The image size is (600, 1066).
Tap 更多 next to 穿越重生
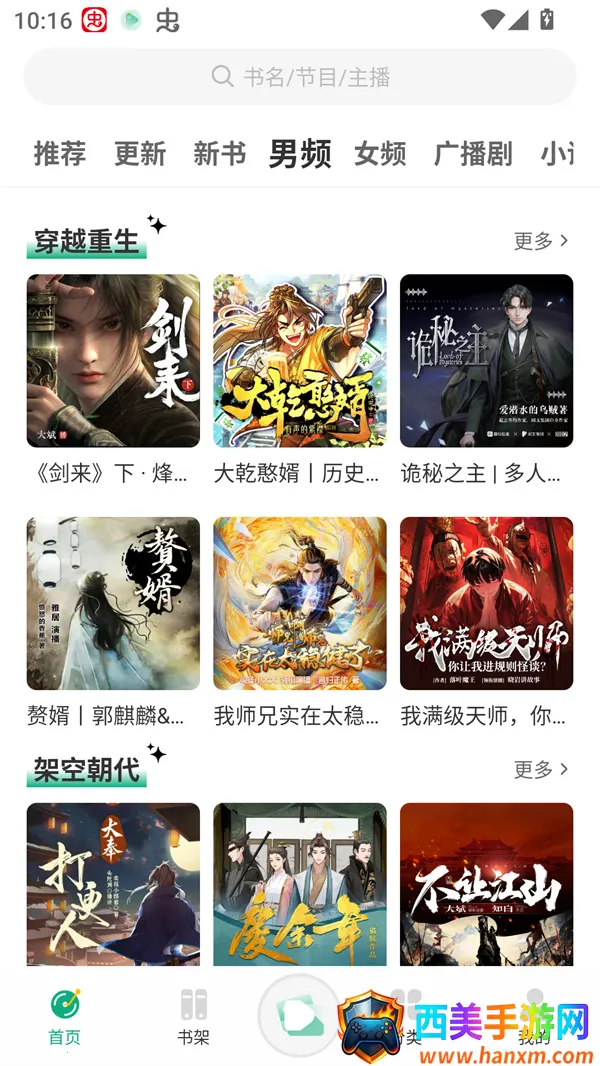tap(541, 241)
